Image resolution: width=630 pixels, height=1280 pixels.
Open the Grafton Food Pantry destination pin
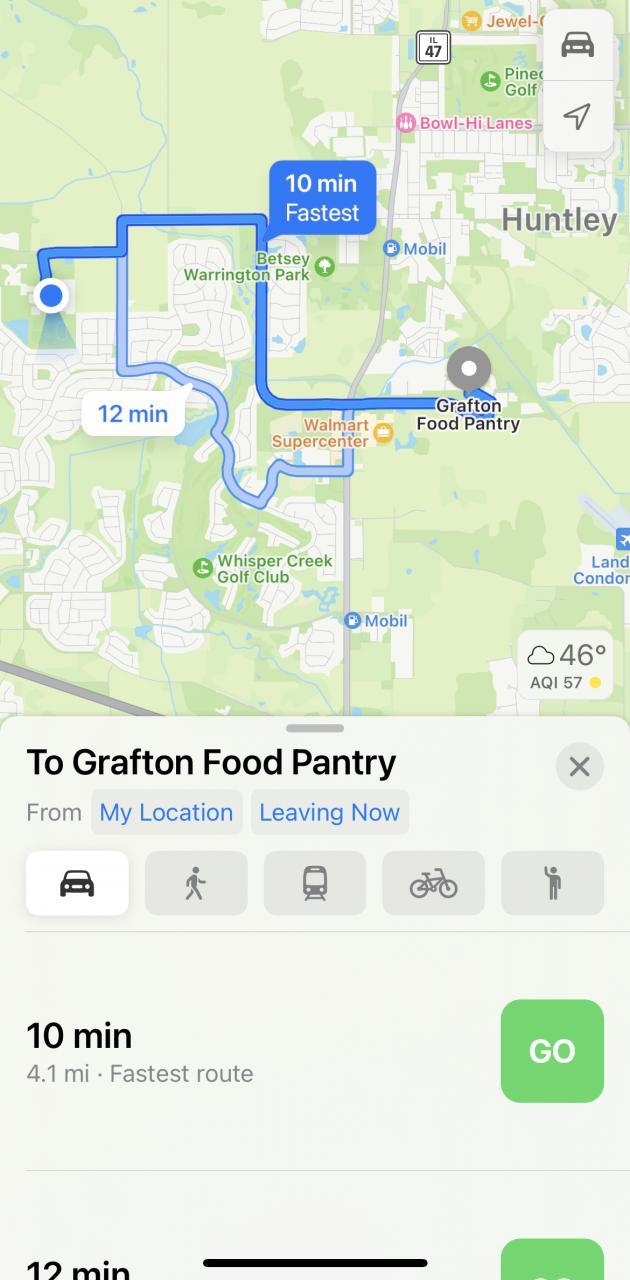[469, 369]
